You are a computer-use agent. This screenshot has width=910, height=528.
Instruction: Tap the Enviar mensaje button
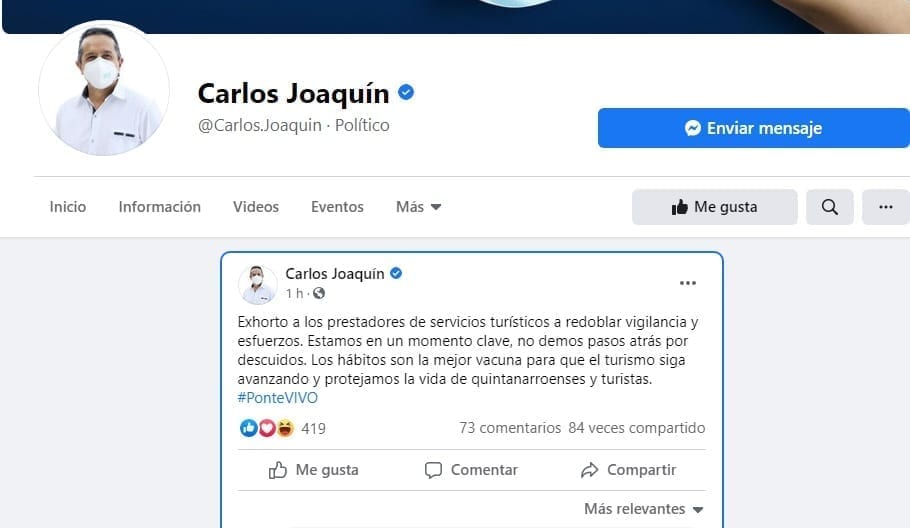point(753,128)
